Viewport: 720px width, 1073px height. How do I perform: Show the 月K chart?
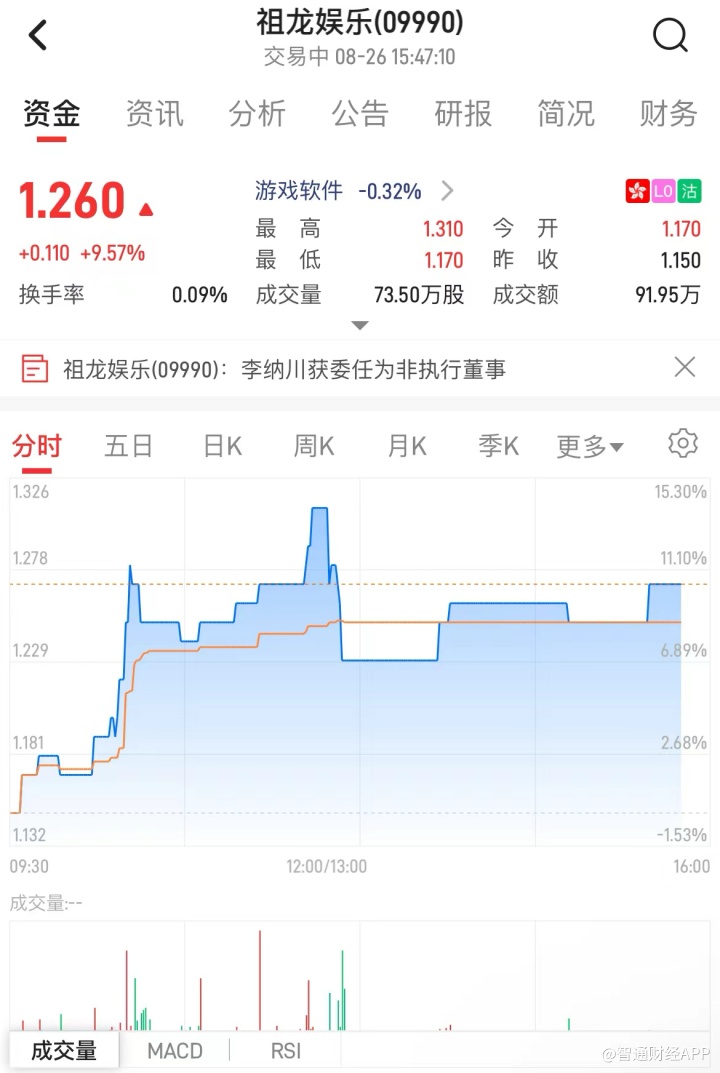pos(407,446)
